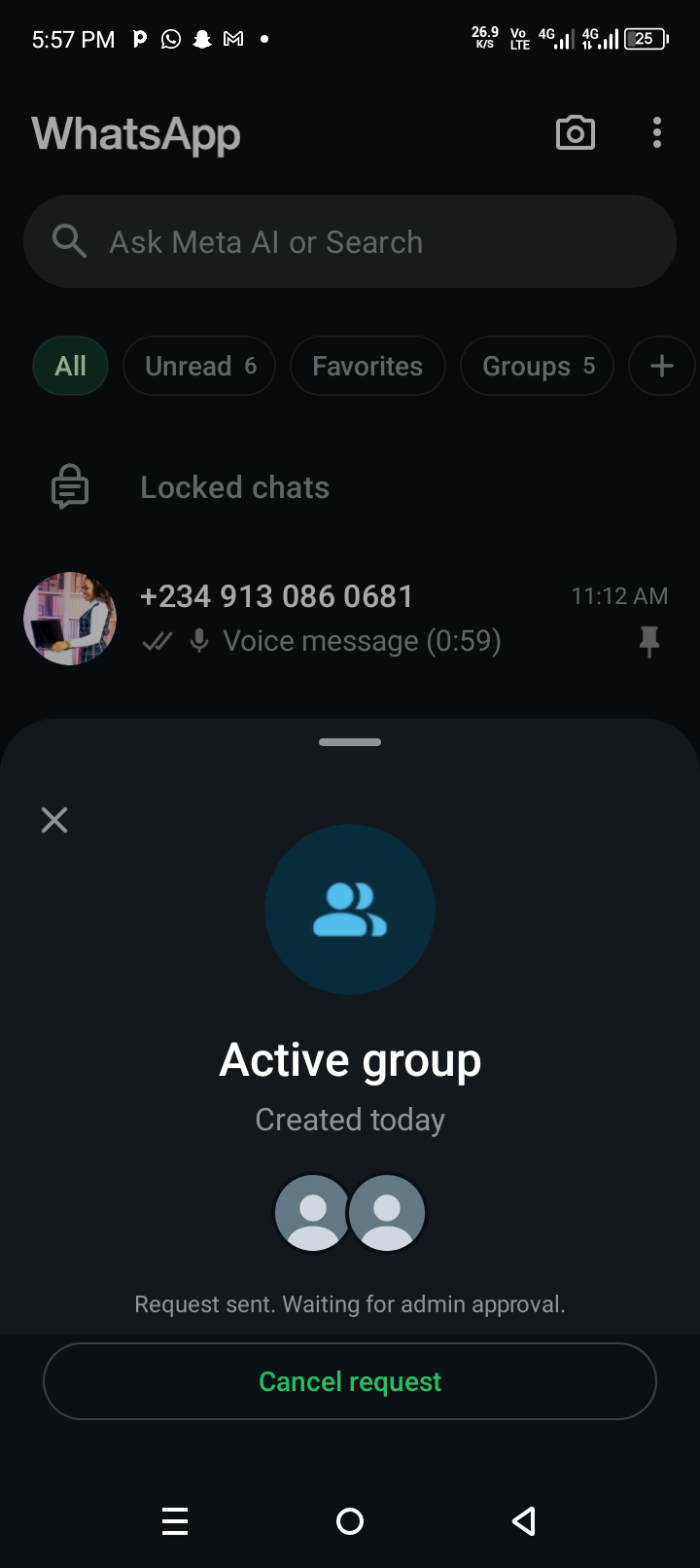
Task: Cancel the group join request
Action: (350, 1381)
